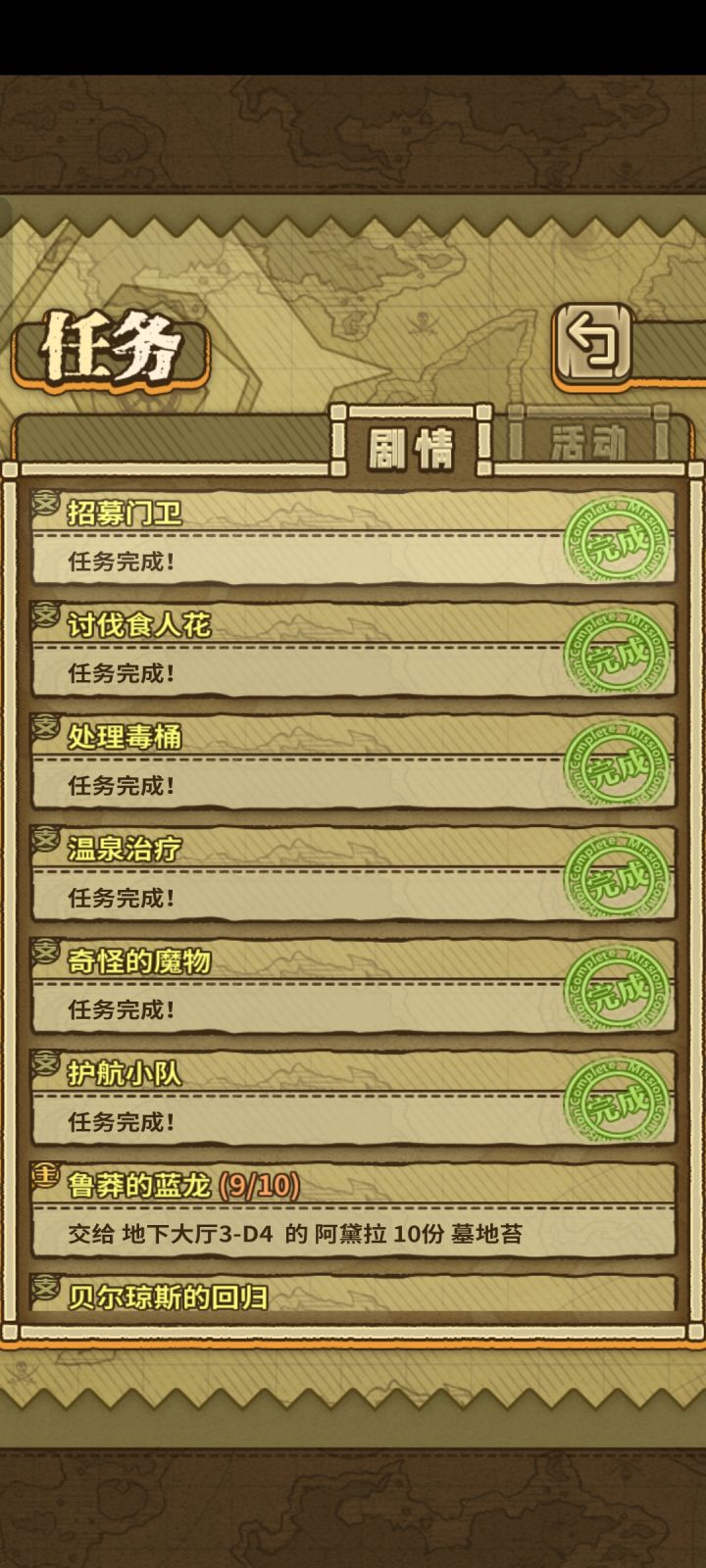Click the (9/10) progress indicator
The width and height of the screenshot is (706, 1568).
[x=257, y=1184]
